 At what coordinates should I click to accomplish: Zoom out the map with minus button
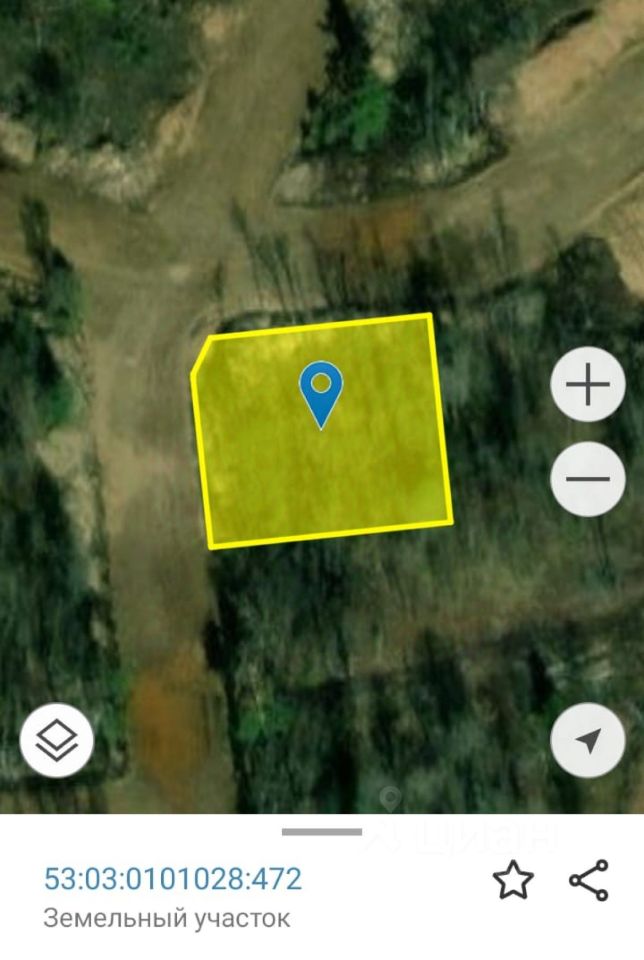pyautogui.click(x=588, y=479)
